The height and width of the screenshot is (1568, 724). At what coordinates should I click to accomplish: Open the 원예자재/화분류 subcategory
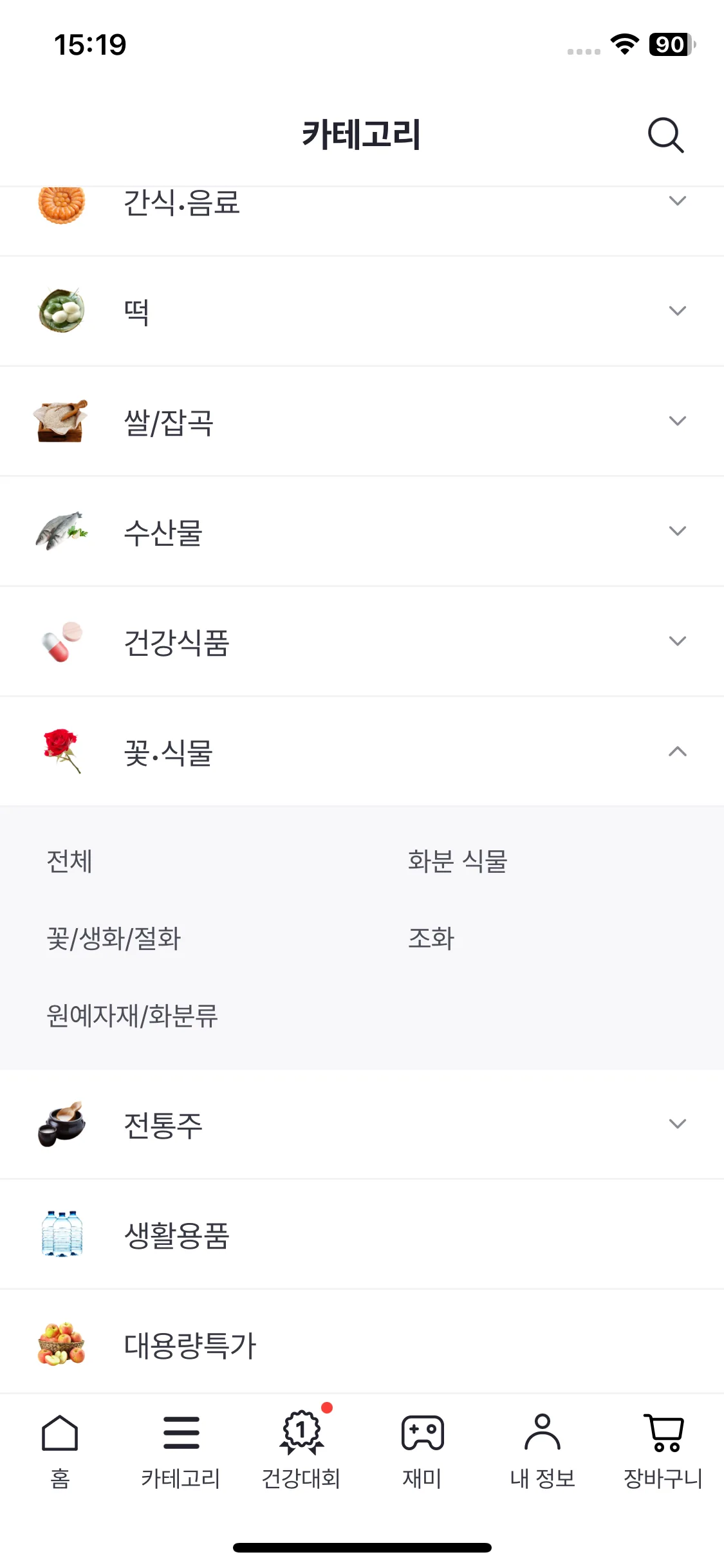point(133,1016)
